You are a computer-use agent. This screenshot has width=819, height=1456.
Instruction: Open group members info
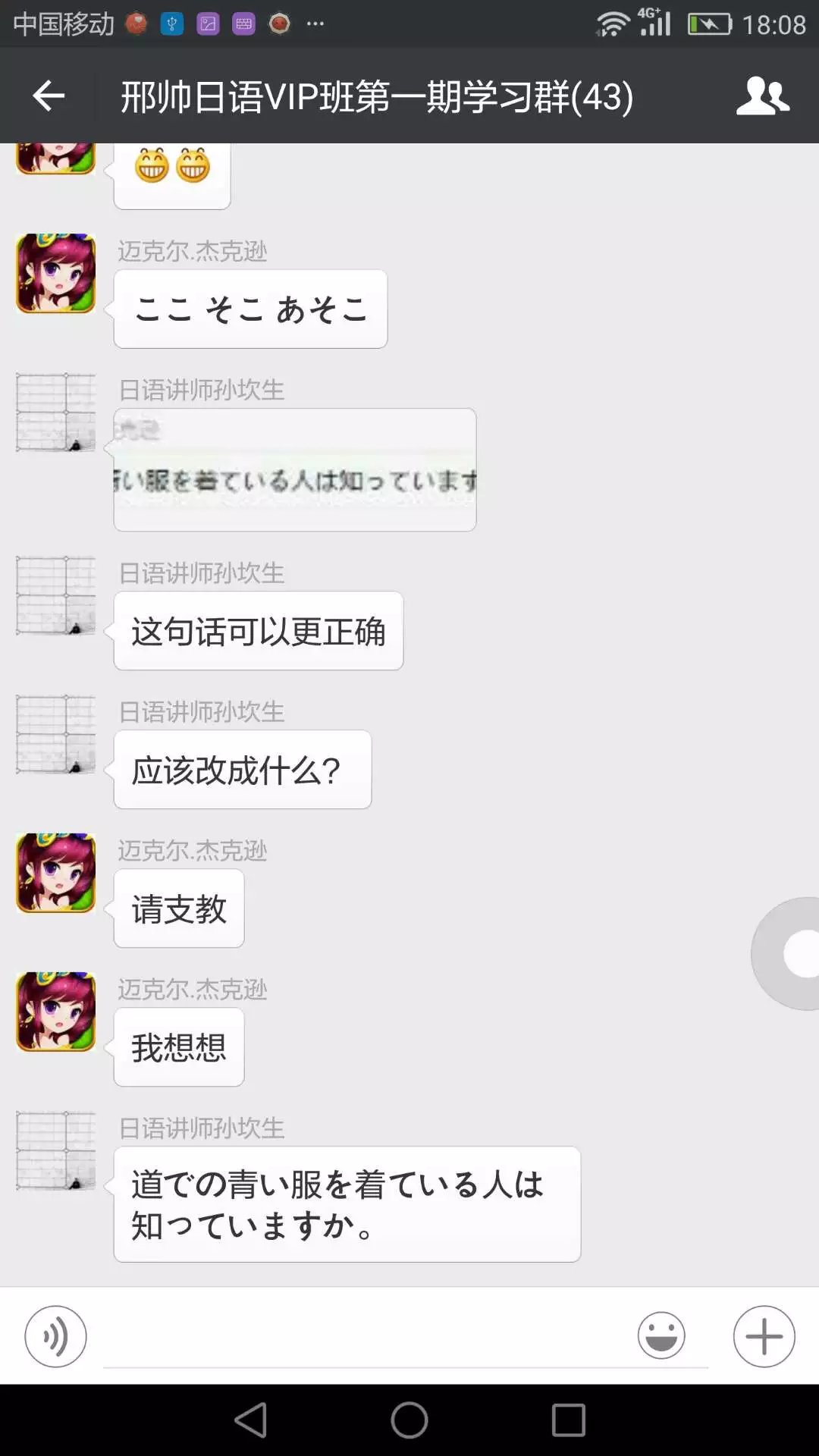(762, 96)
